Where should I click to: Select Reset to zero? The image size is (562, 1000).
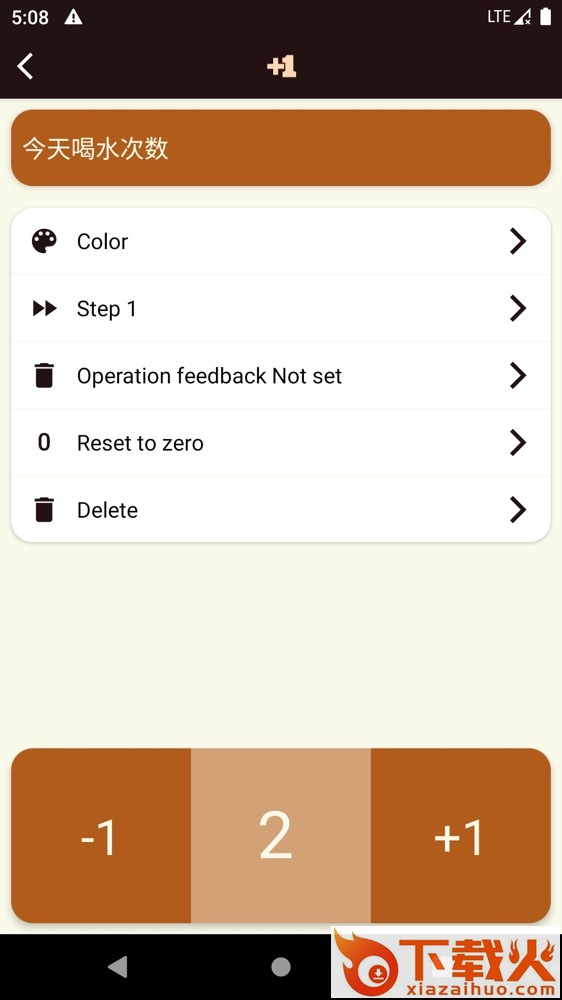click(x=281, y=443)
